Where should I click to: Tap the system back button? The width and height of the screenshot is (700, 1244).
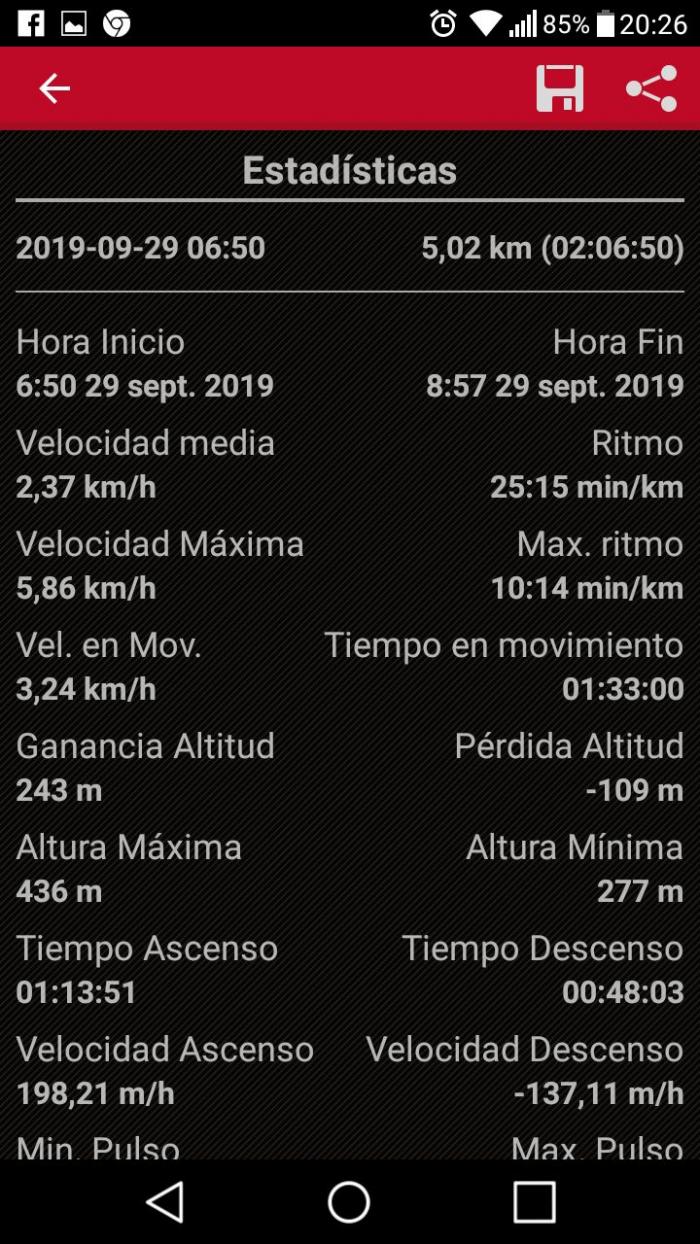165,1201
